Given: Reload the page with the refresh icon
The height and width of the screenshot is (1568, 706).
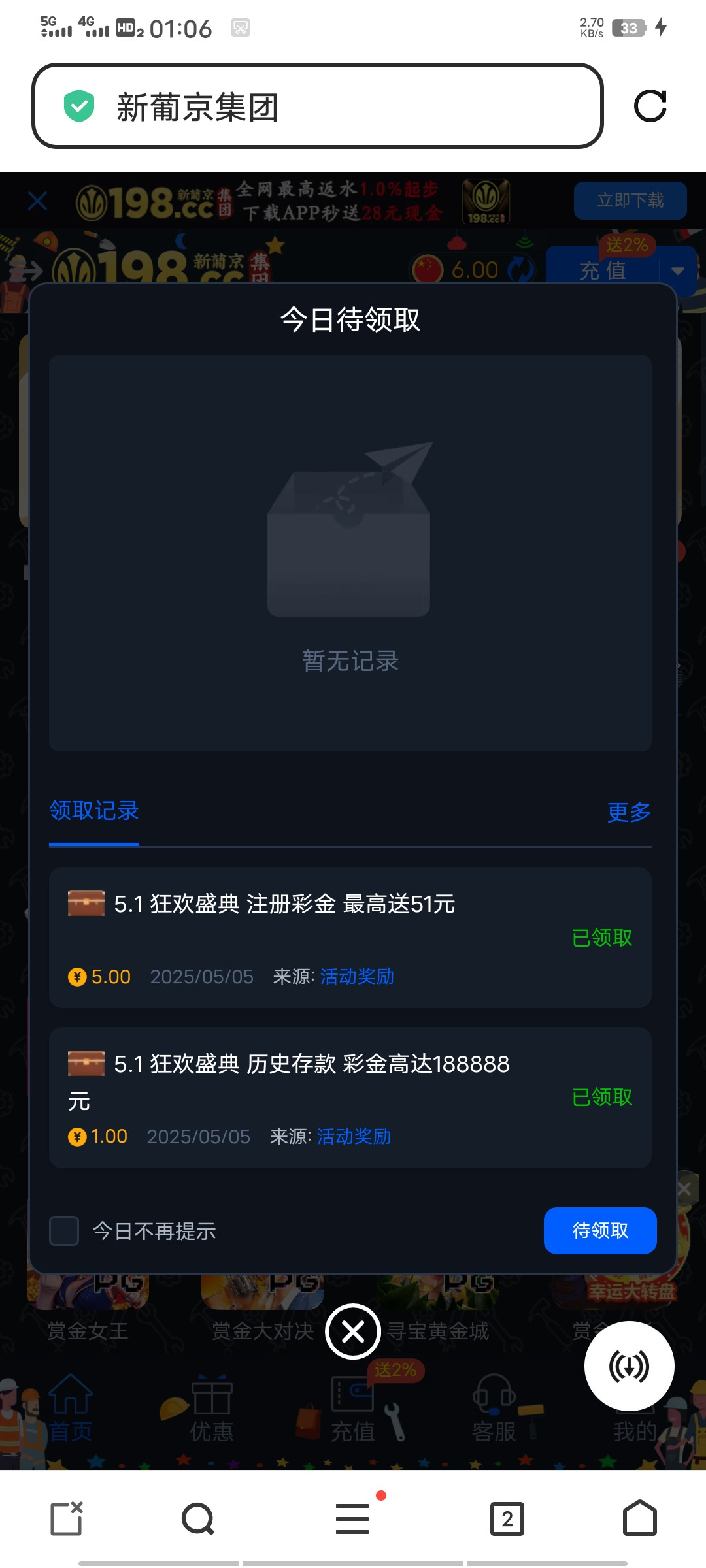Looking at the screenshot, I should (650, 106).
